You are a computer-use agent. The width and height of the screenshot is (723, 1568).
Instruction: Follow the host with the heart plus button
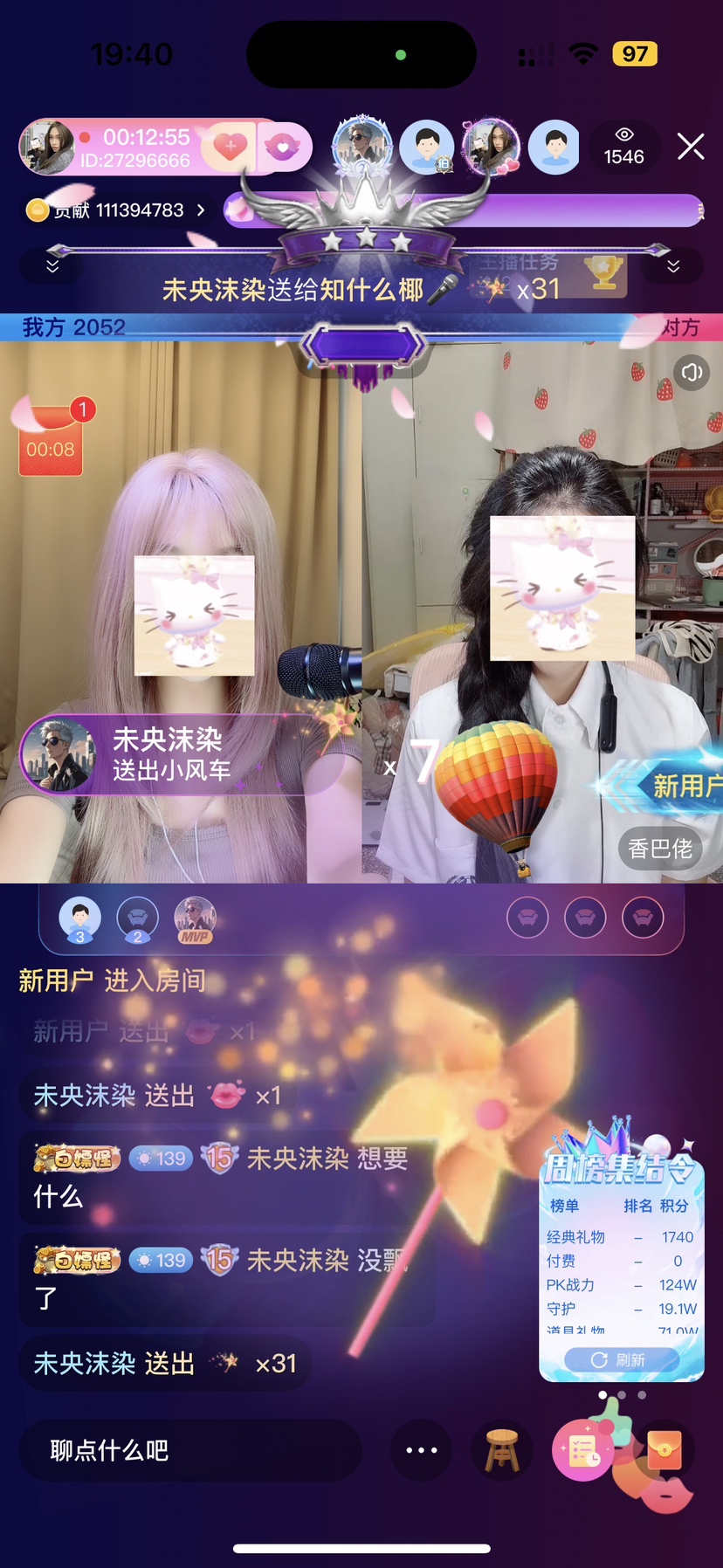(230, 147)
